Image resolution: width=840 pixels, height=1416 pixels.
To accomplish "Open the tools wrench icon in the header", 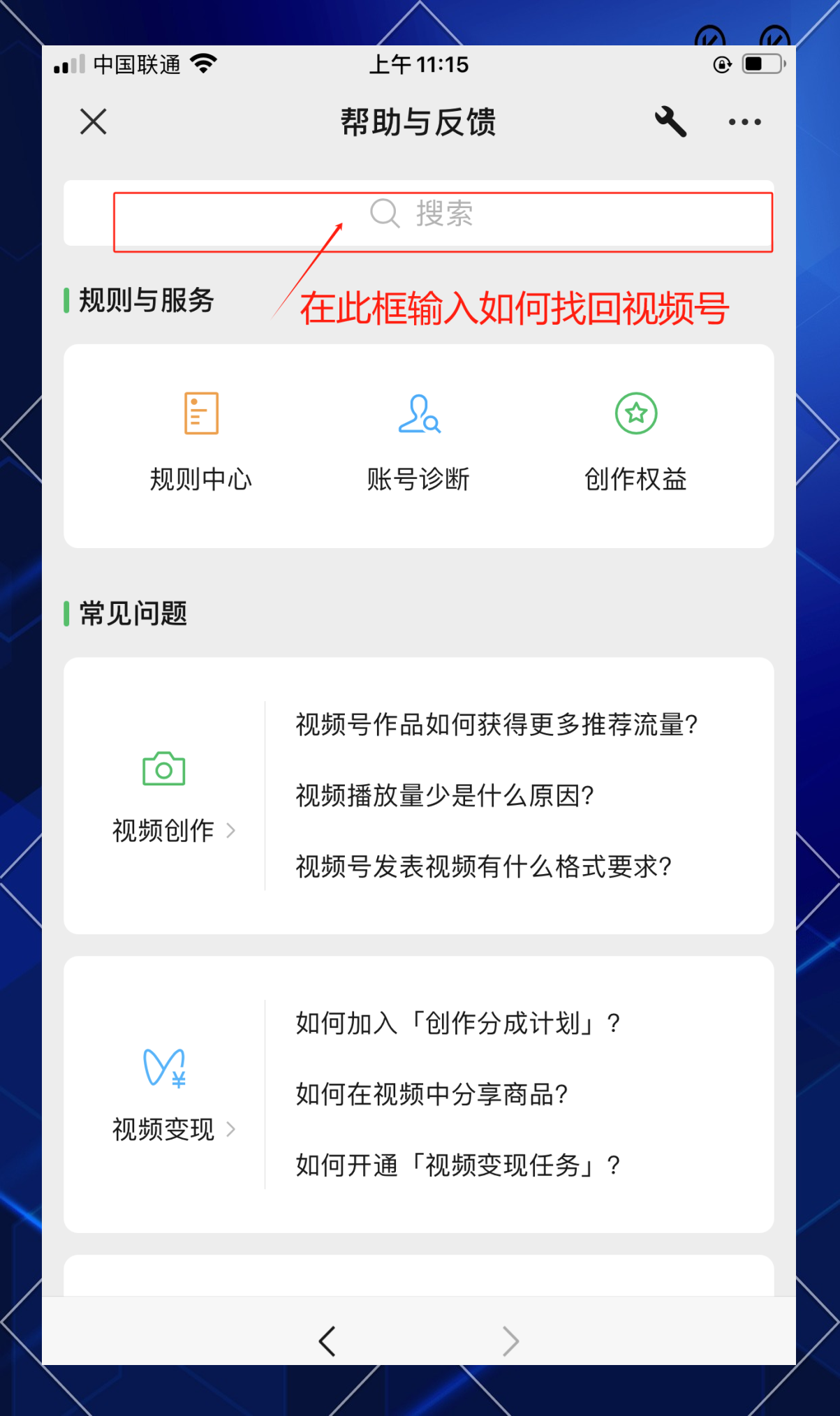I will click(x=671, y=121).
